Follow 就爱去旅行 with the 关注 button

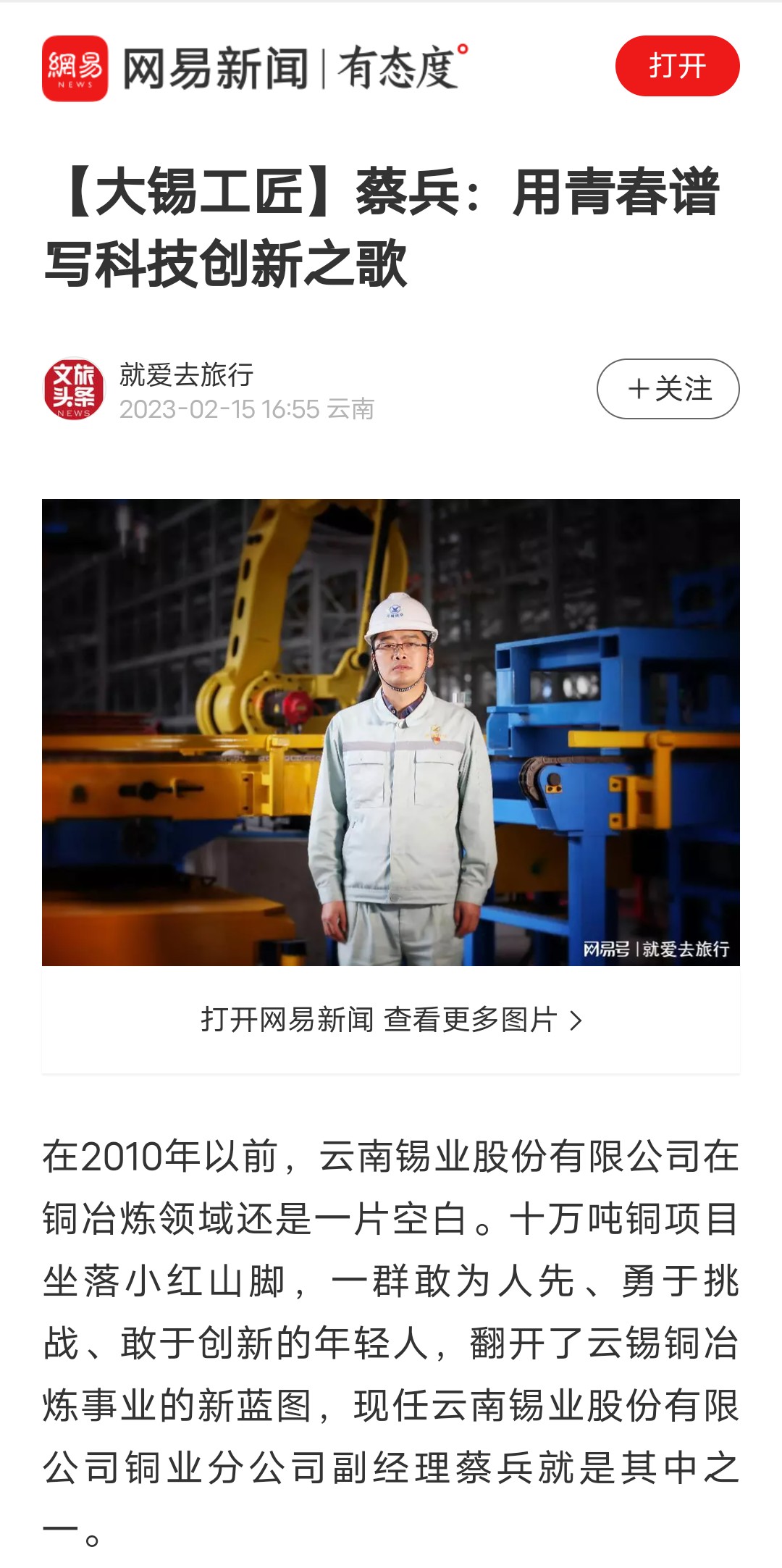click(x=668, y=389)
